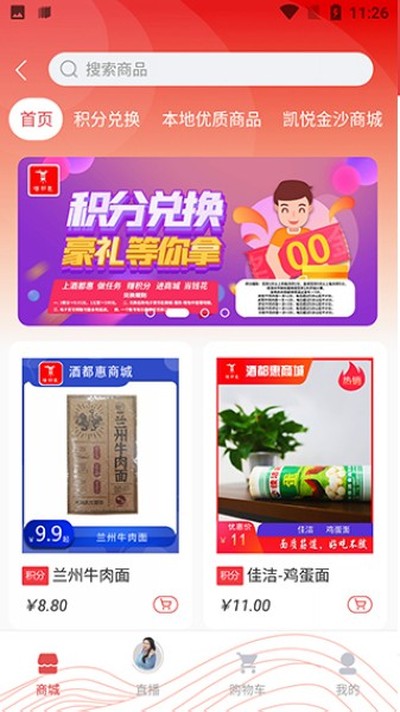
Task: Add 兰州牛肉面 to the cart
Action: [166, 604]
